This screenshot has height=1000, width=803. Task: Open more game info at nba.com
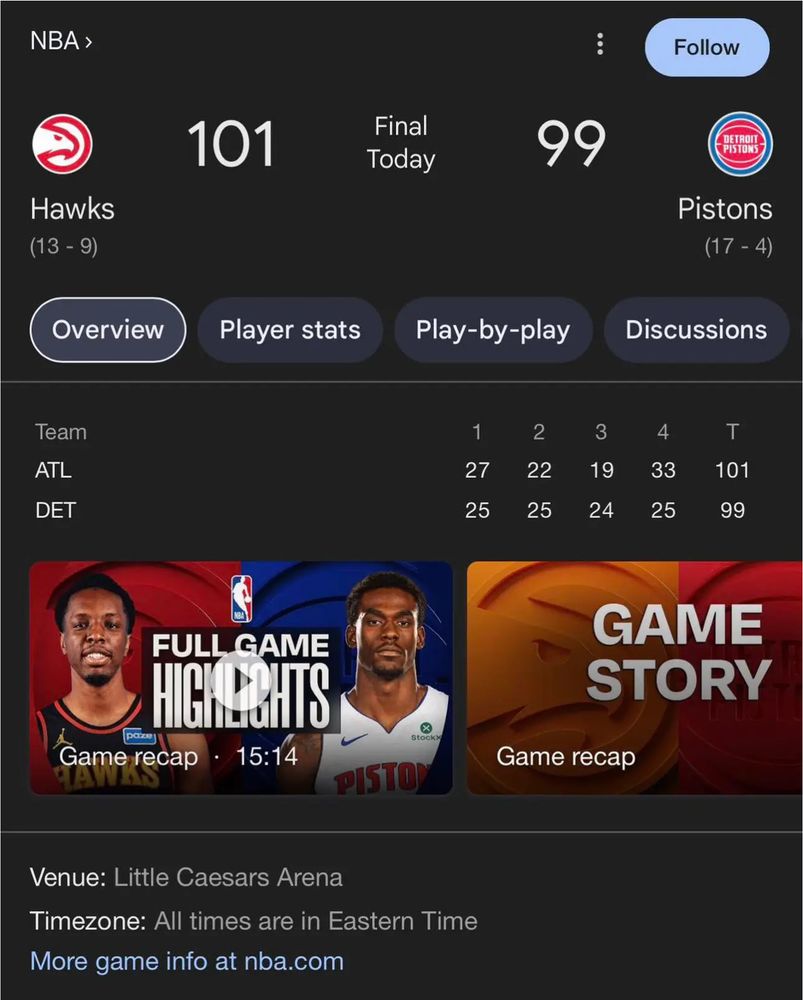185,961
